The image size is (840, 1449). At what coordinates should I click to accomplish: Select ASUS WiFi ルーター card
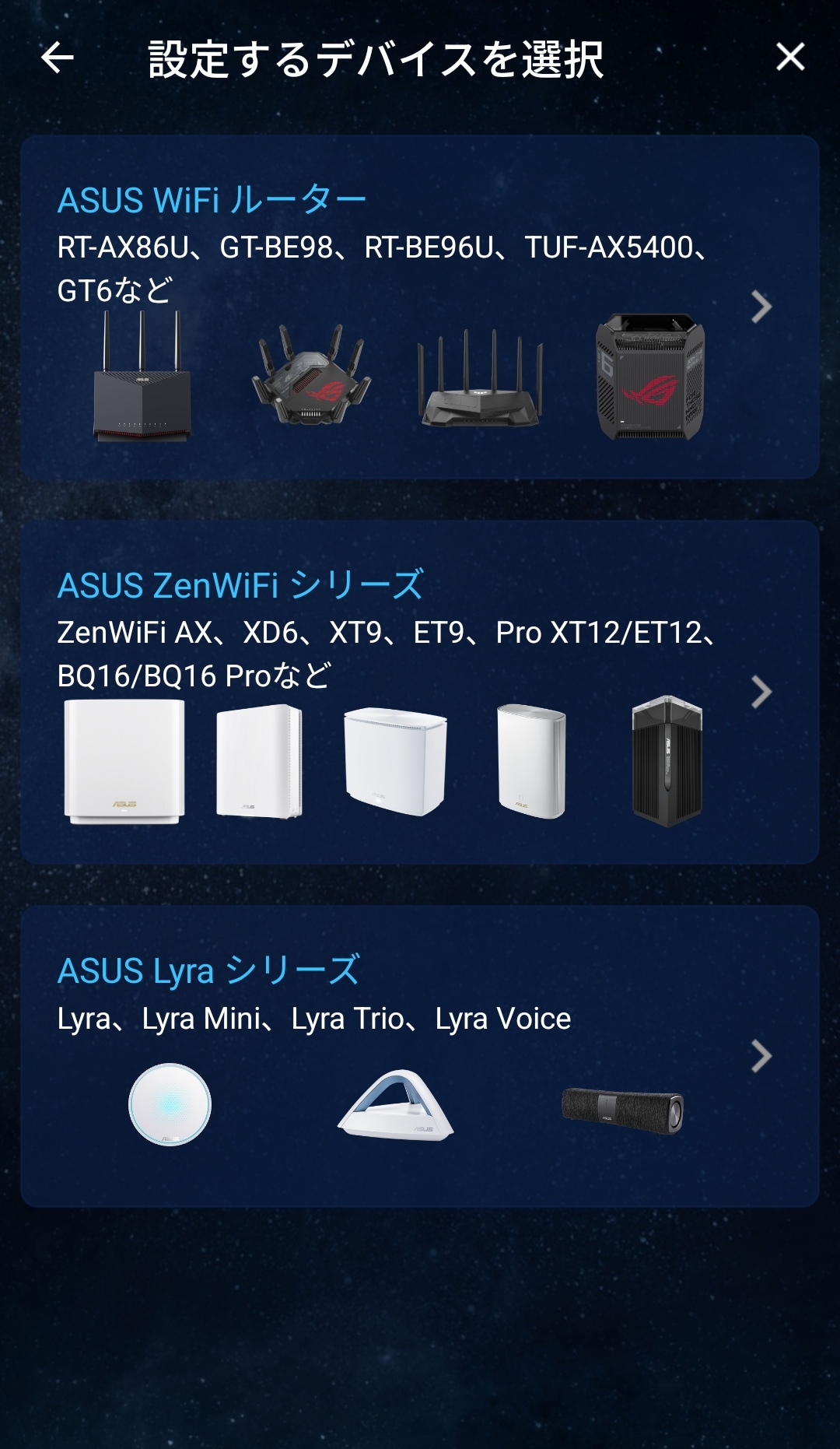(420, 307)
